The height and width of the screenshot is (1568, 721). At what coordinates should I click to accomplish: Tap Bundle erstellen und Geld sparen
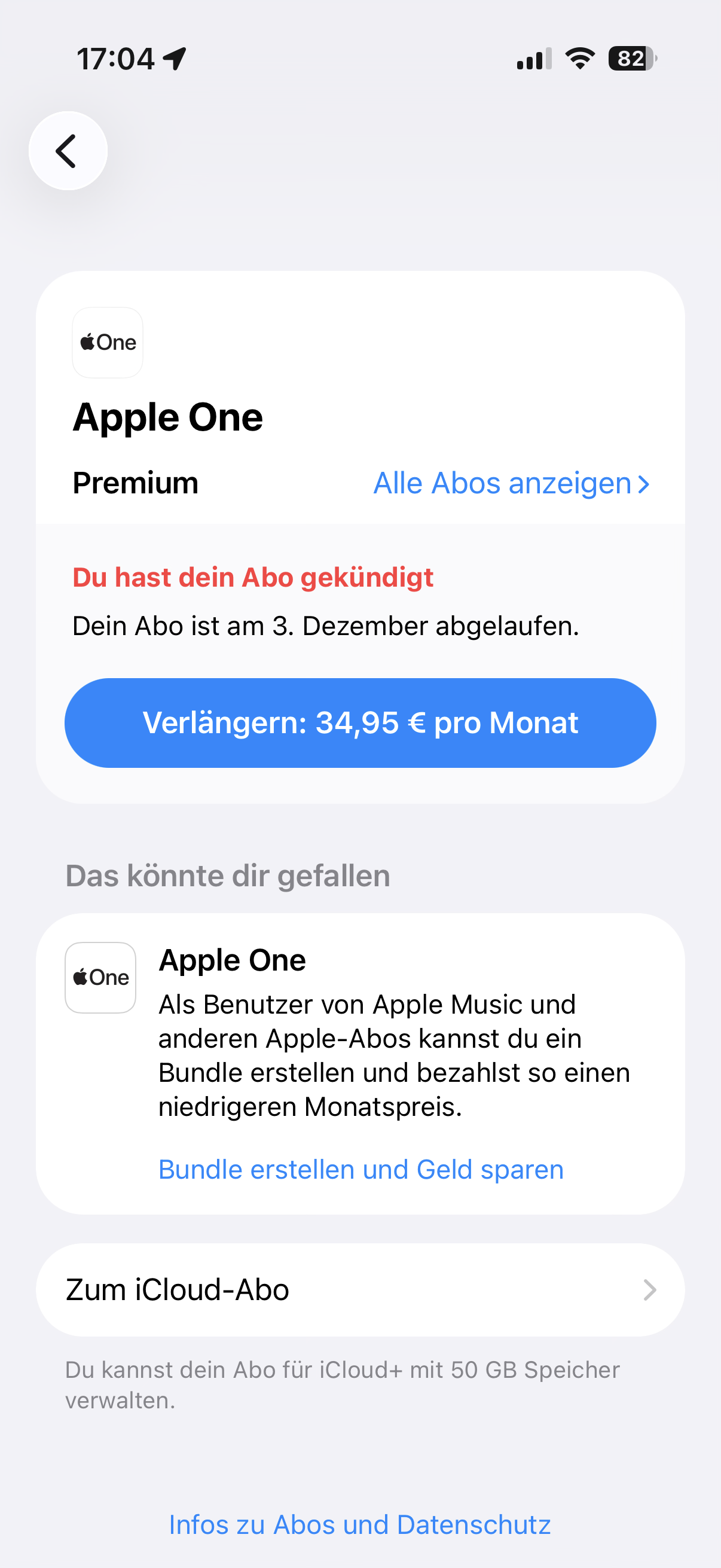[361, 1169]
